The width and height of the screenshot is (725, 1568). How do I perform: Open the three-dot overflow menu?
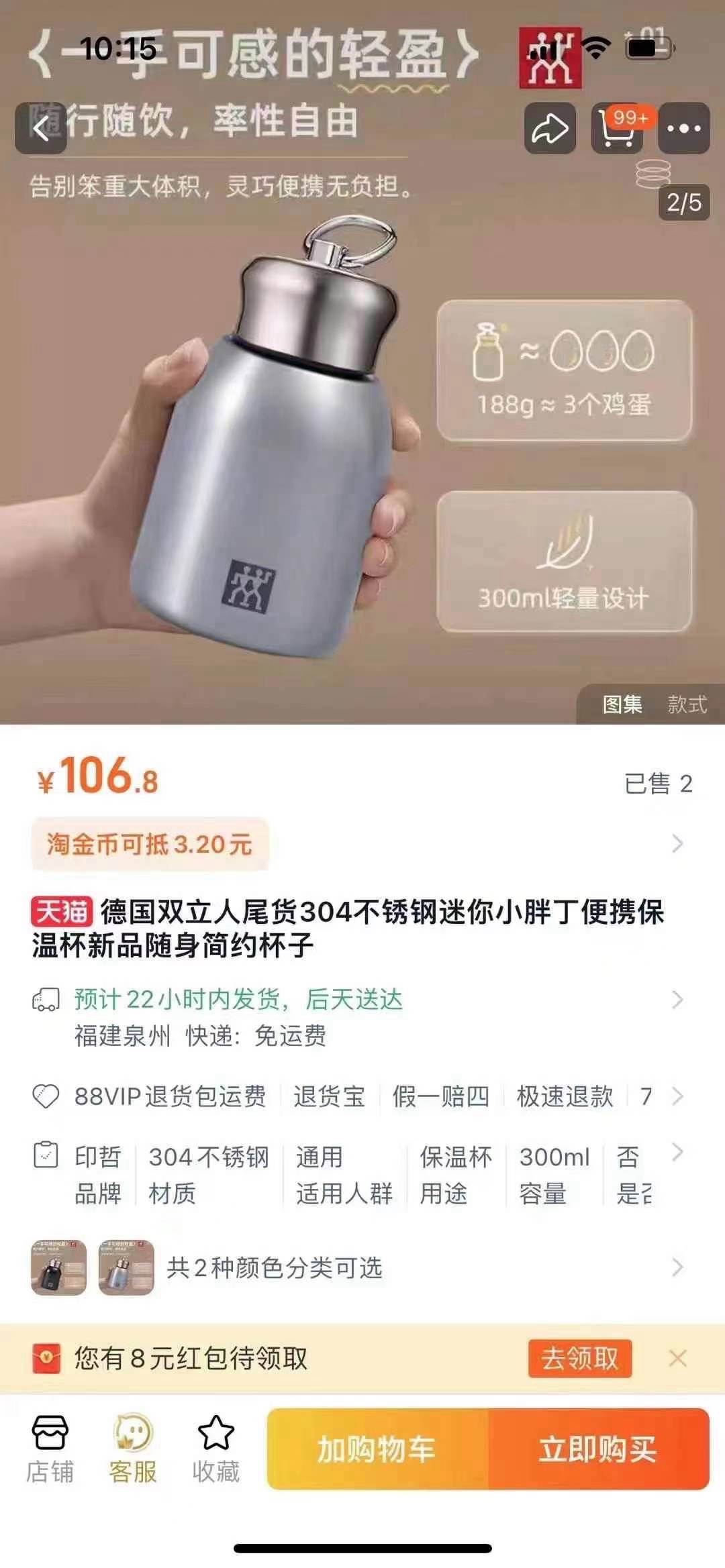[x=683, y=128]
